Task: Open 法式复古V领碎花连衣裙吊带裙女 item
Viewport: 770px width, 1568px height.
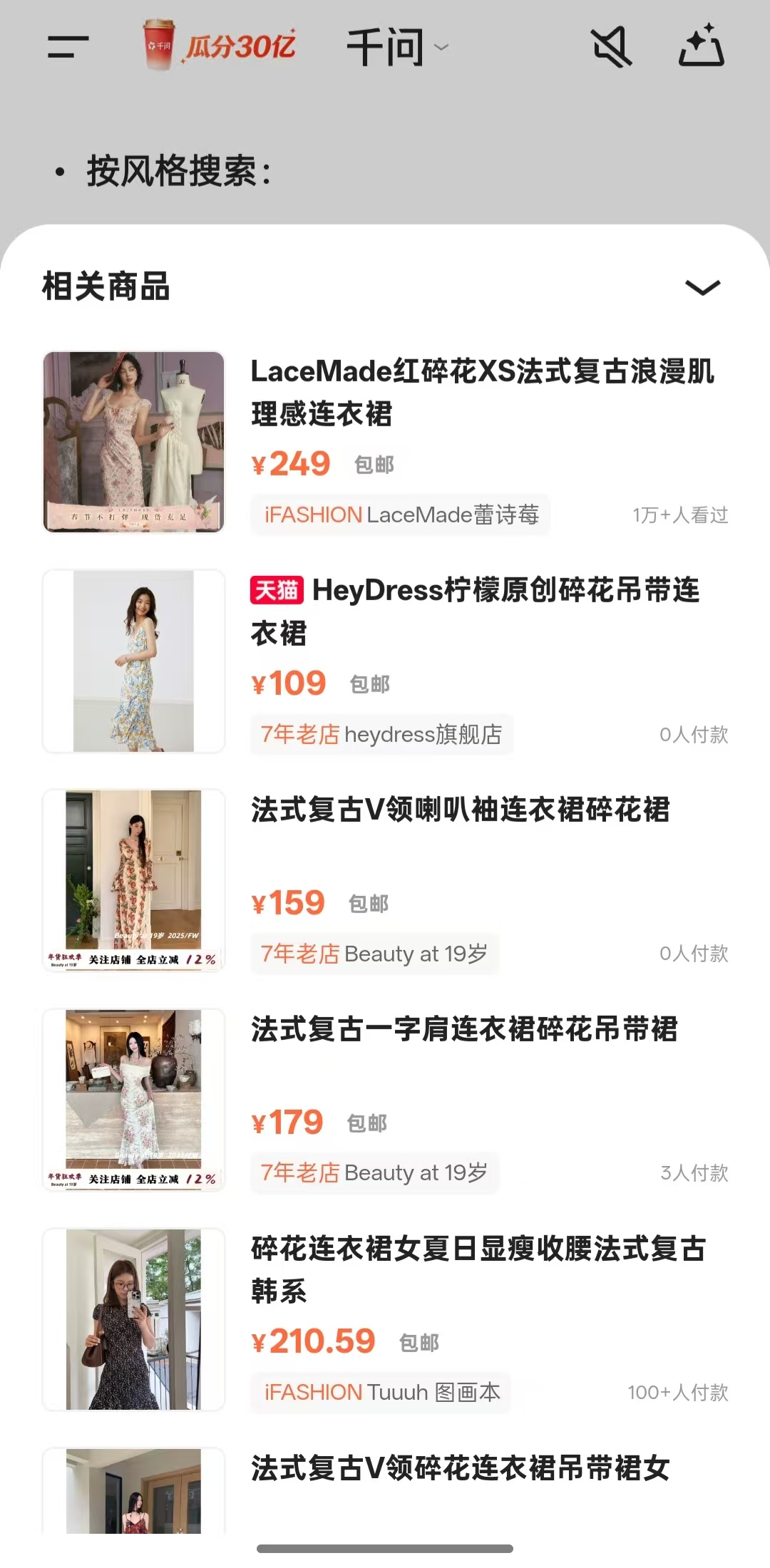Action: point(461,1468)
